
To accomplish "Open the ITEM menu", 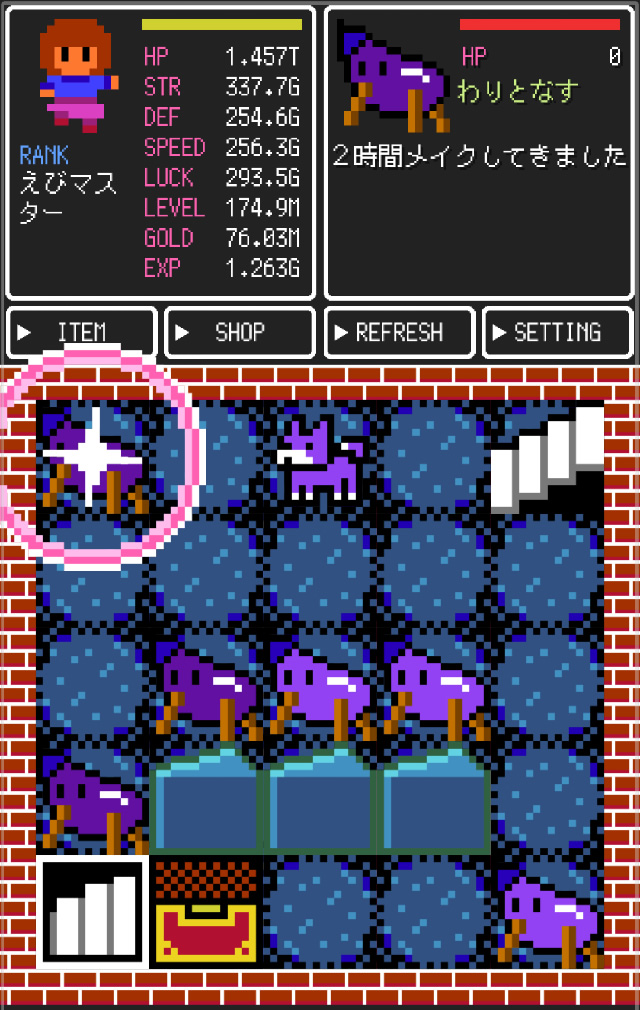I will [x=81, y=333].
